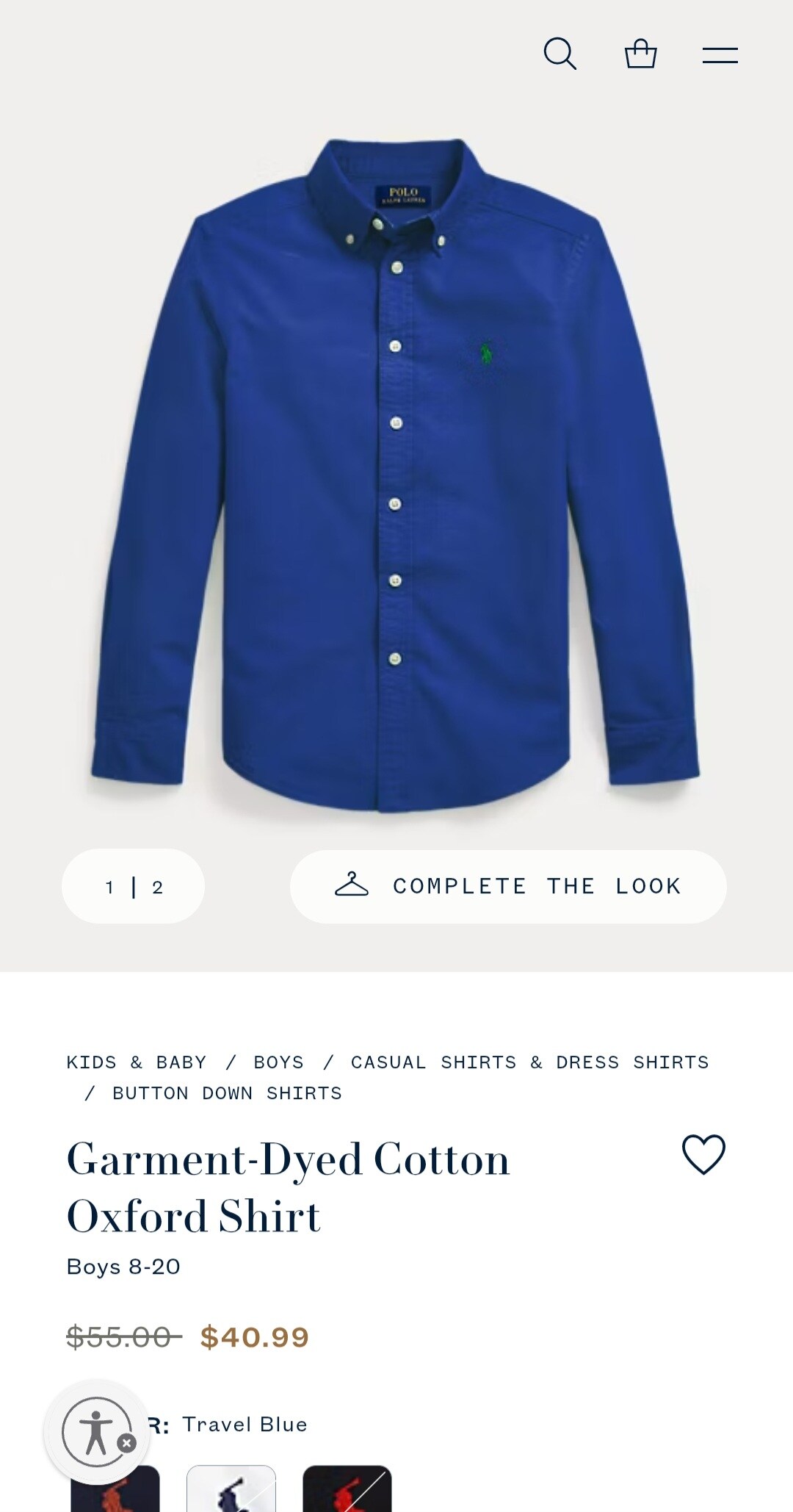Screen dimensions: 793x1512
Task: Go to Boys breadcrumb category
Action: point(278,1062)
